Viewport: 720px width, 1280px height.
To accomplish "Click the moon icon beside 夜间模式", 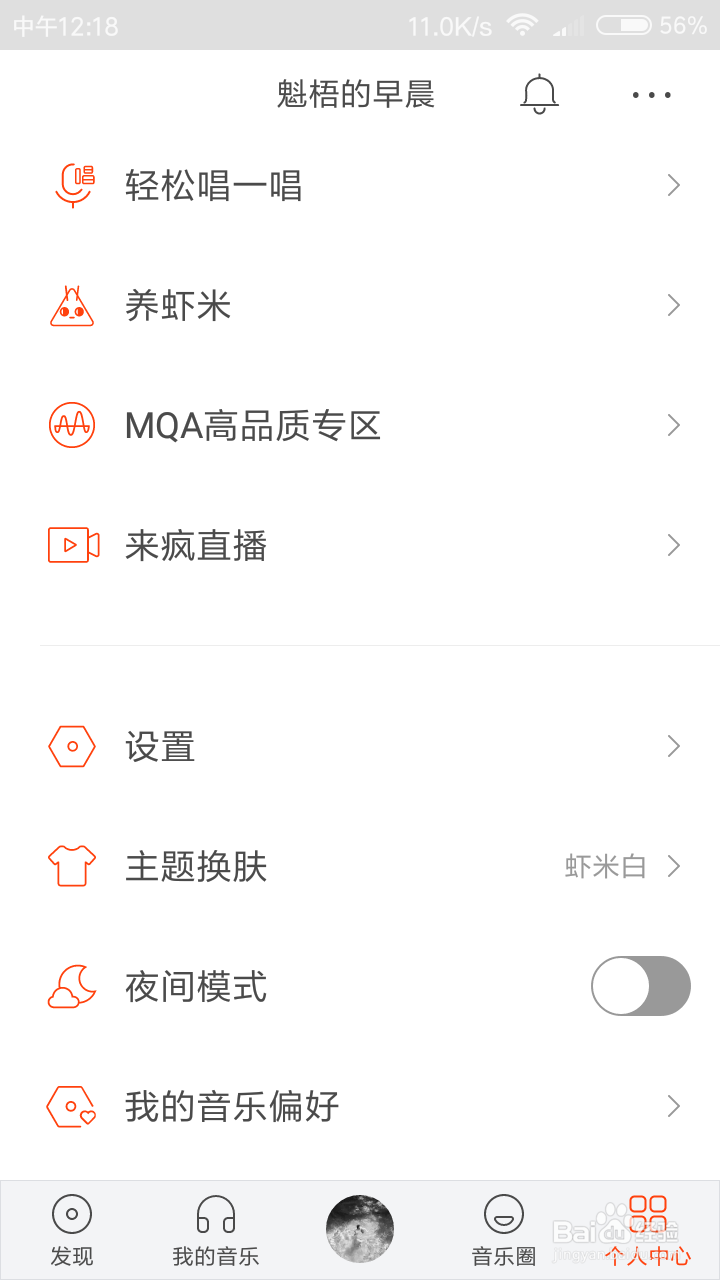I will [x=71, y=986].
